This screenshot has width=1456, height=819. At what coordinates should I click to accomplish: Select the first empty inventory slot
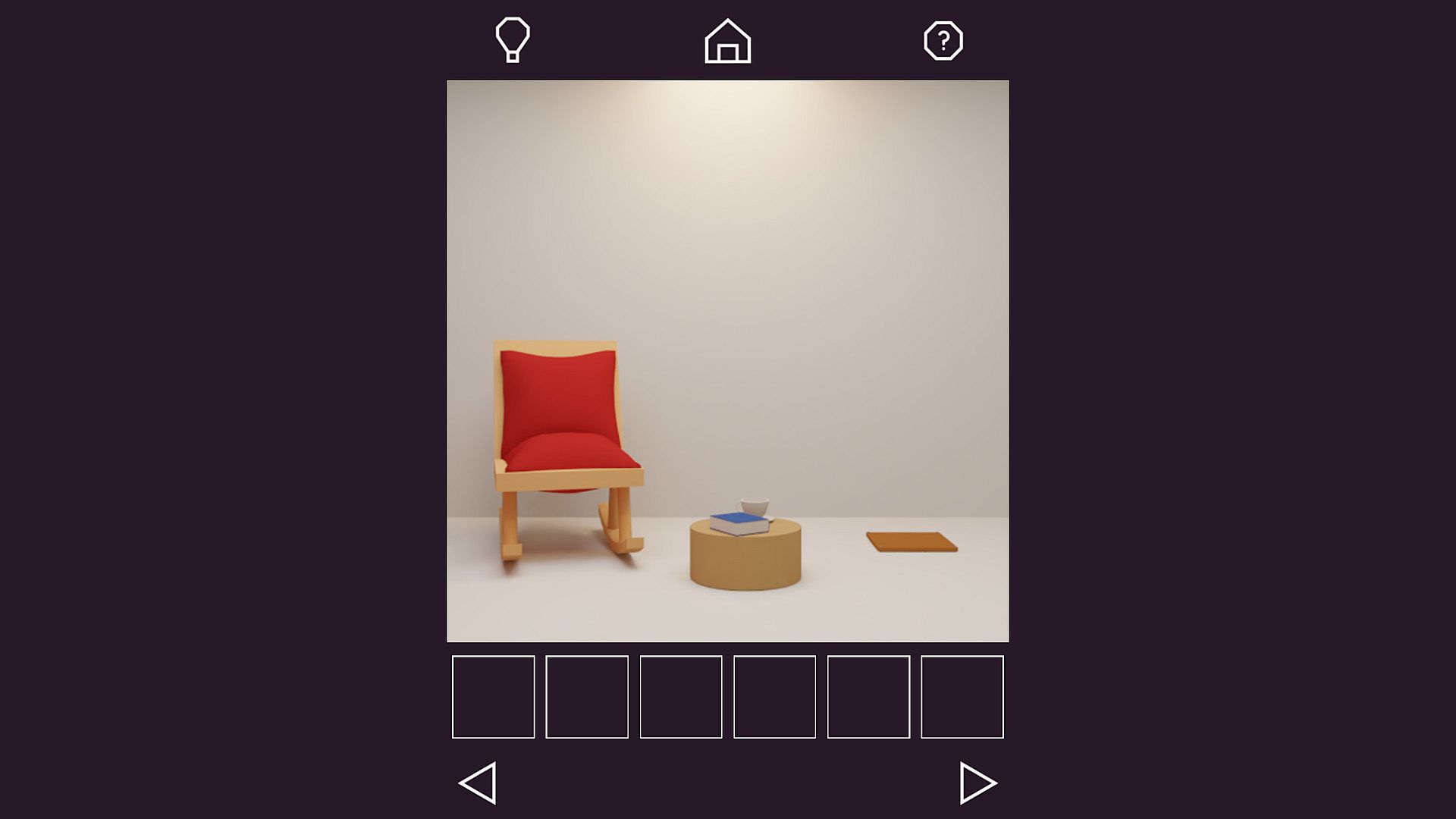pyautogui.click(x=493, y=696)
